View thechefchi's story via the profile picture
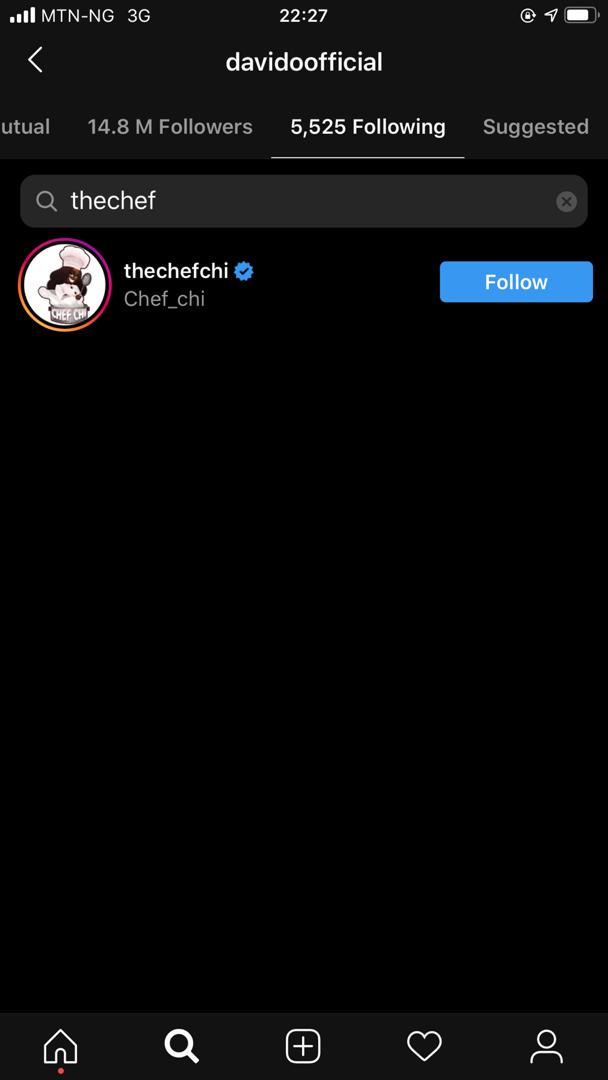 point(65,284)
